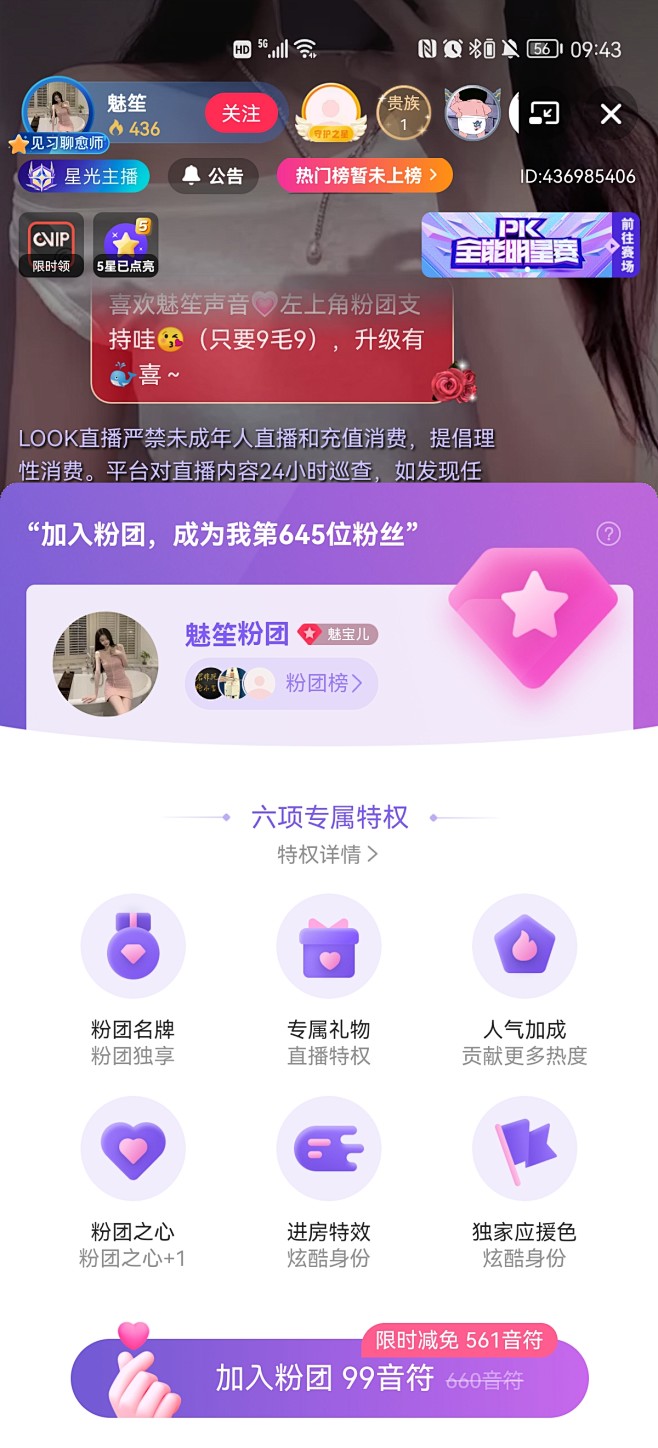Viewport: 658px width, 1448px height.
Task: Open 热门榜暂未上榜 ranking chip
Action: click(365, 176)
